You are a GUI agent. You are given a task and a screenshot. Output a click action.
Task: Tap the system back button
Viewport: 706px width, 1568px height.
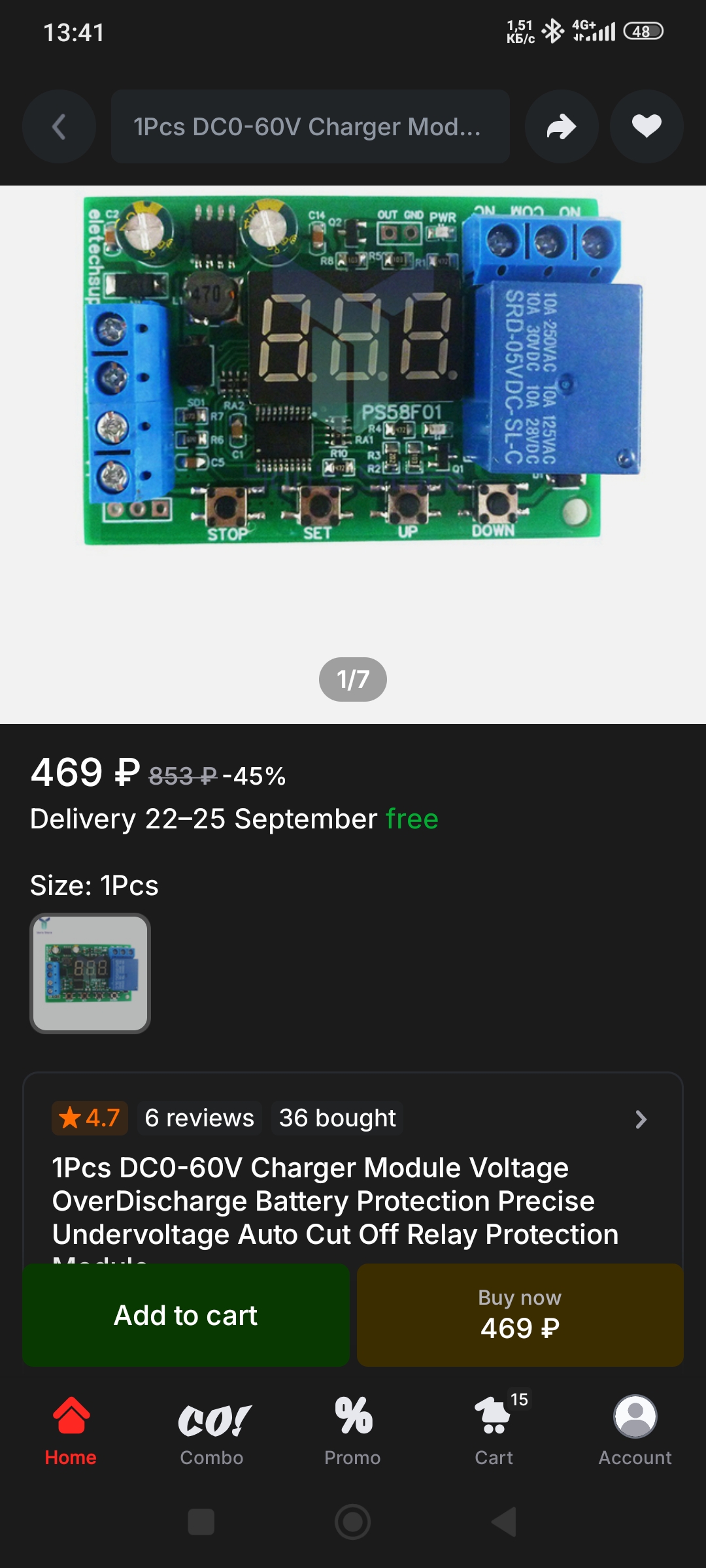pyautogui.click(x=504, y=1522)
